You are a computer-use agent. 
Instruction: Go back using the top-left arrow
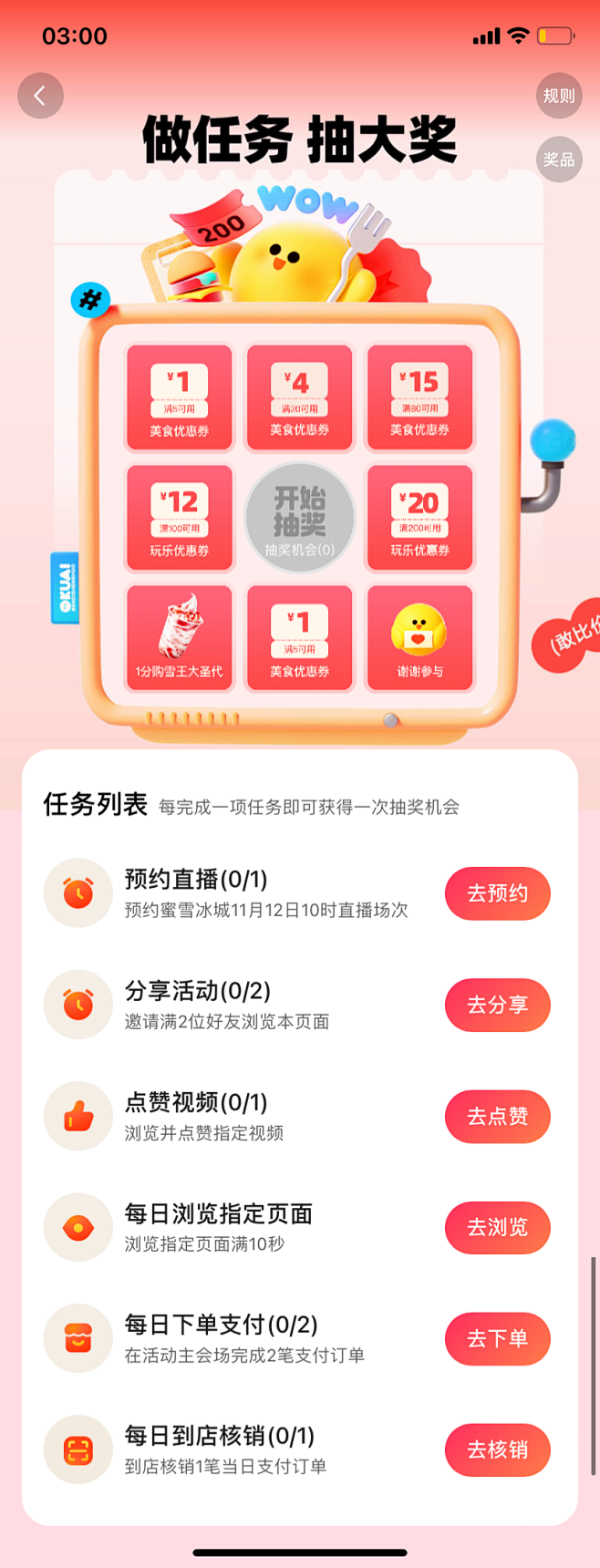point(40,96)
